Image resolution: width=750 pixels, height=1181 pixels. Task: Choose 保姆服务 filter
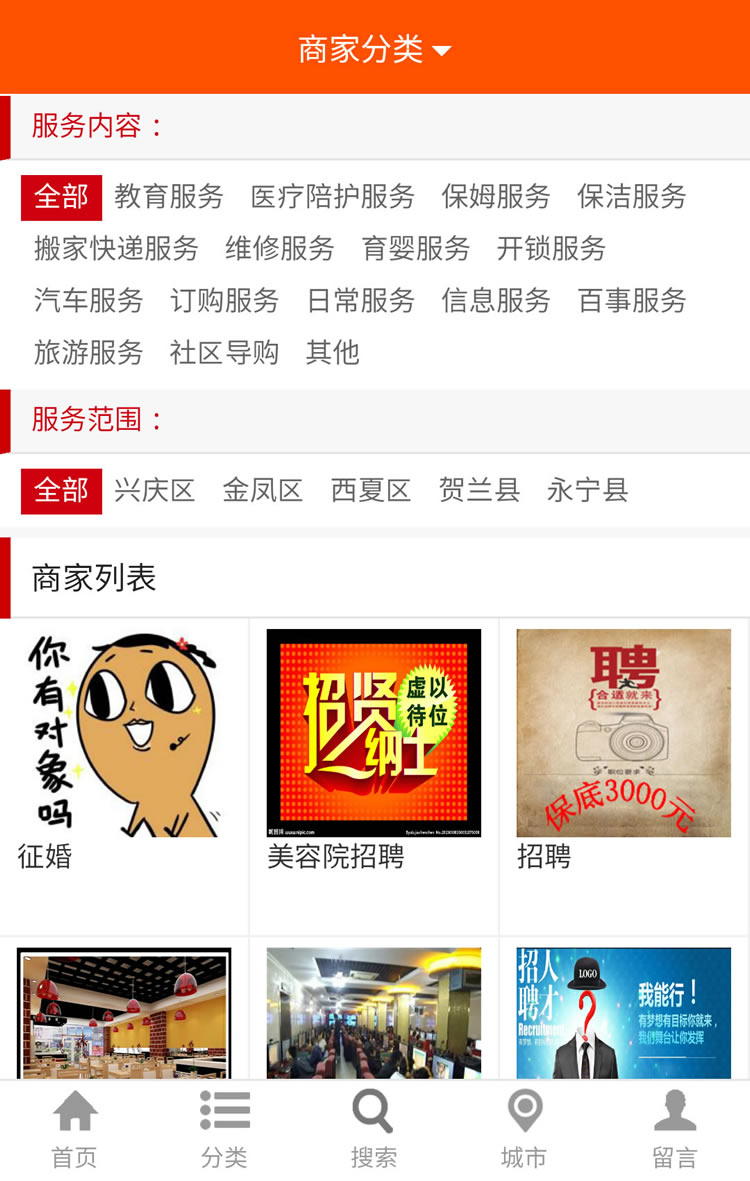tap(496, 197)
